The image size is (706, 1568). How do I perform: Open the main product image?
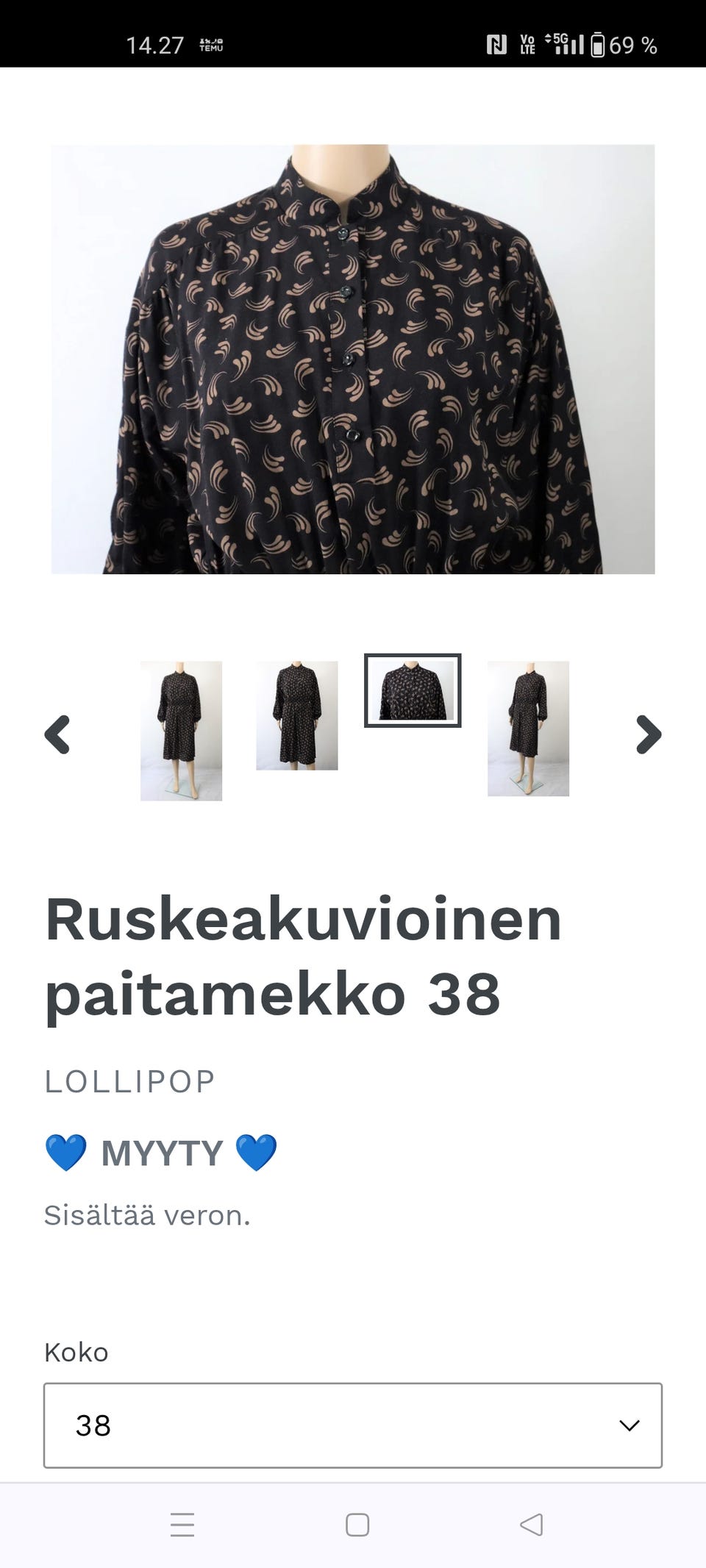tap(353, 359)
